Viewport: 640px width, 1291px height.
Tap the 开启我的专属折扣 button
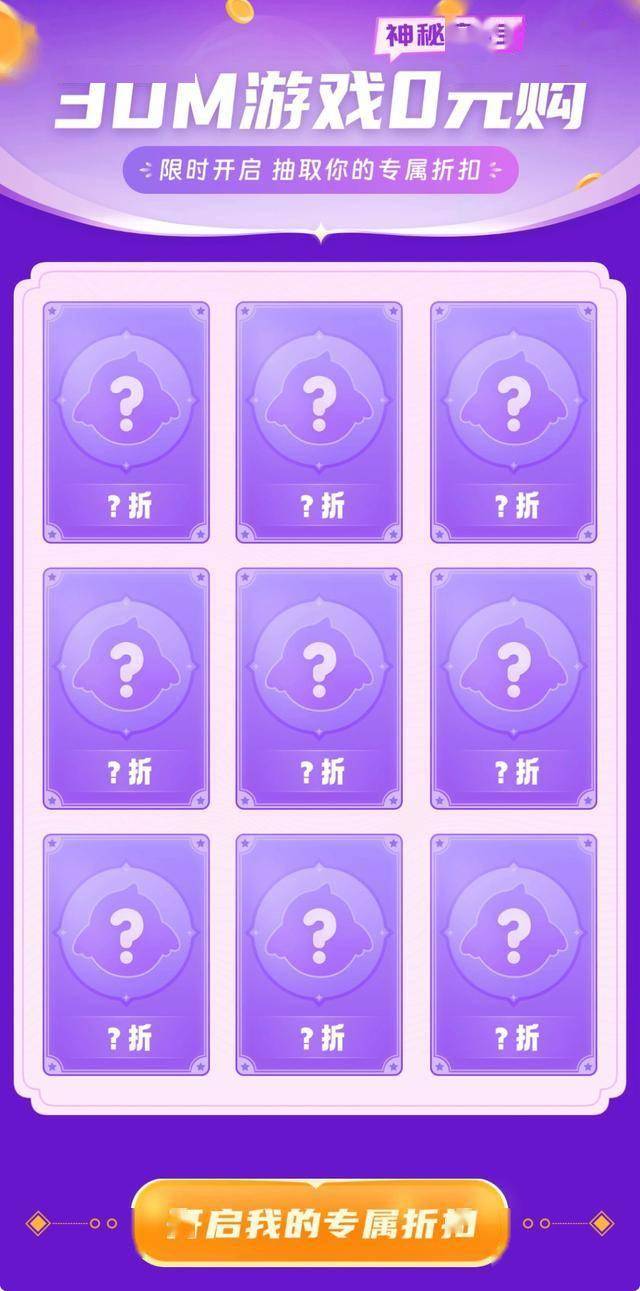pos(320,1223)
